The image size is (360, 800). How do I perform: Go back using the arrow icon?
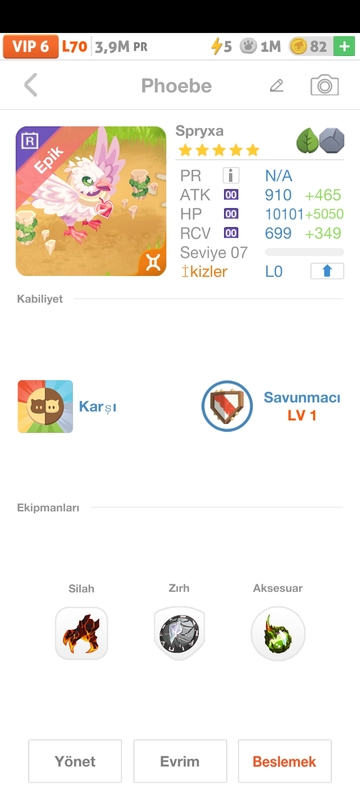(31, 85)
